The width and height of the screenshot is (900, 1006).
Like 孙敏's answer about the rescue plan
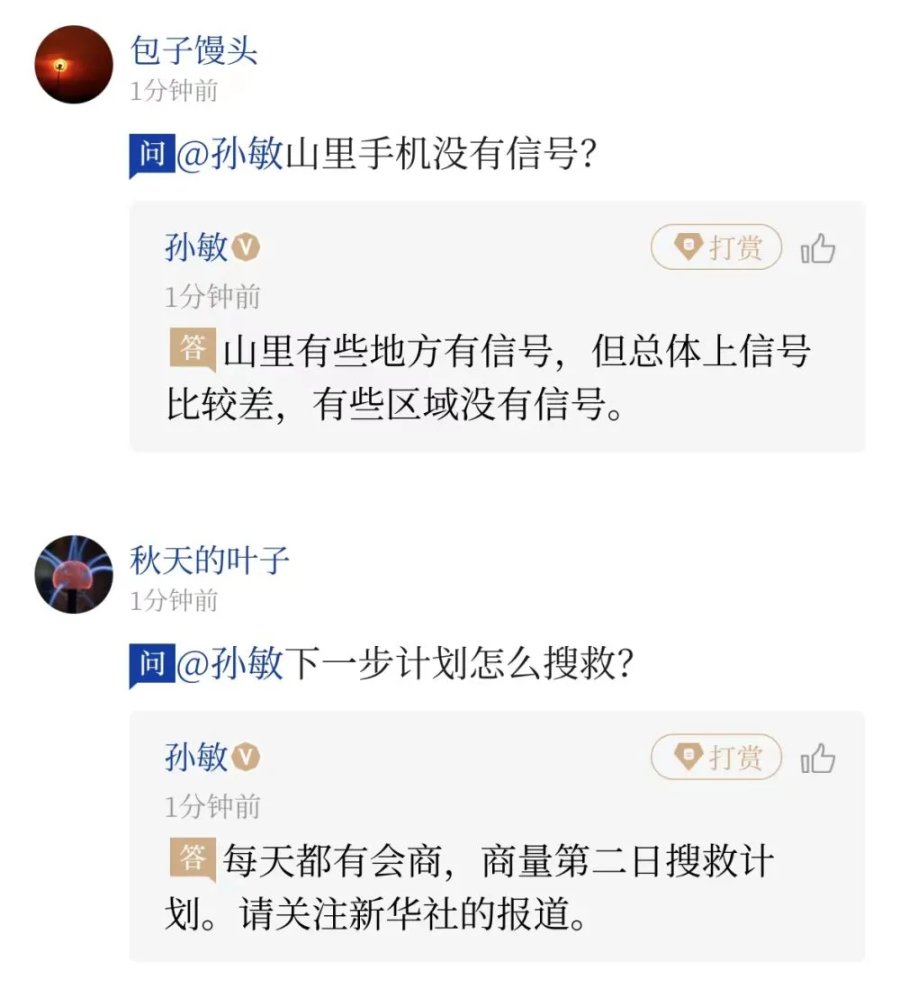[818, 758]
